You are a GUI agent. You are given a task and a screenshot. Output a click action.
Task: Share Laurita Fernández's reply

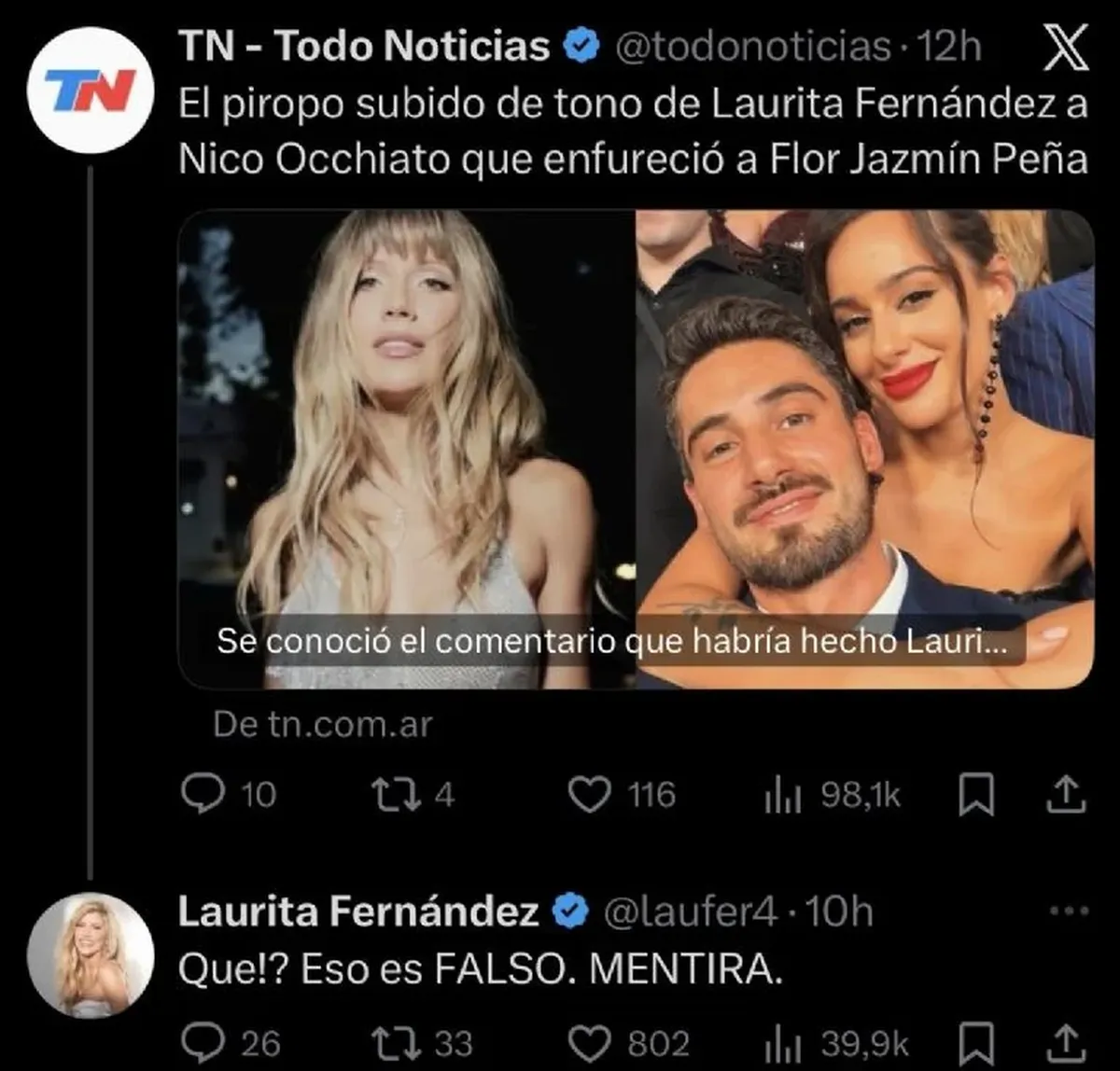point(1065,1043)
